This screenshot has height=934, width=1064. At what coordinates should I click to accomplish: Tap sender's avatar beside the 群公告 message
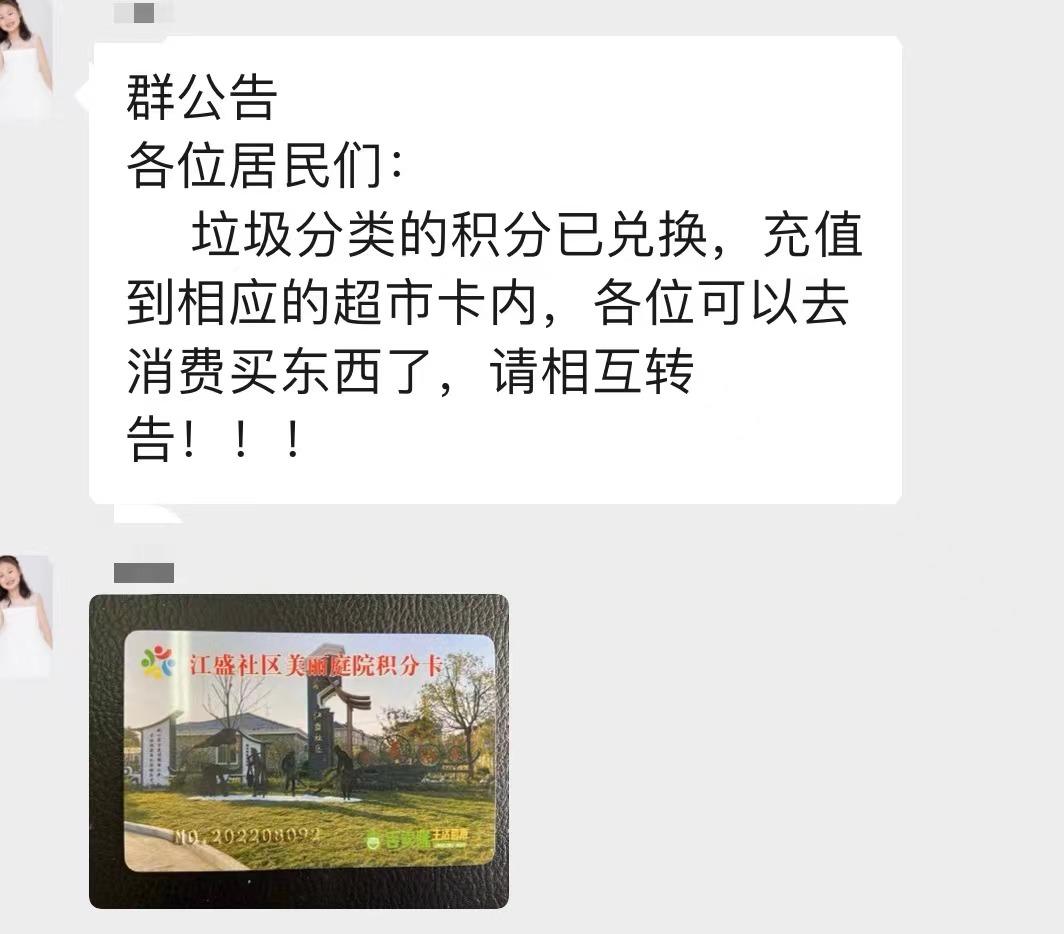(x=25, y=60)
